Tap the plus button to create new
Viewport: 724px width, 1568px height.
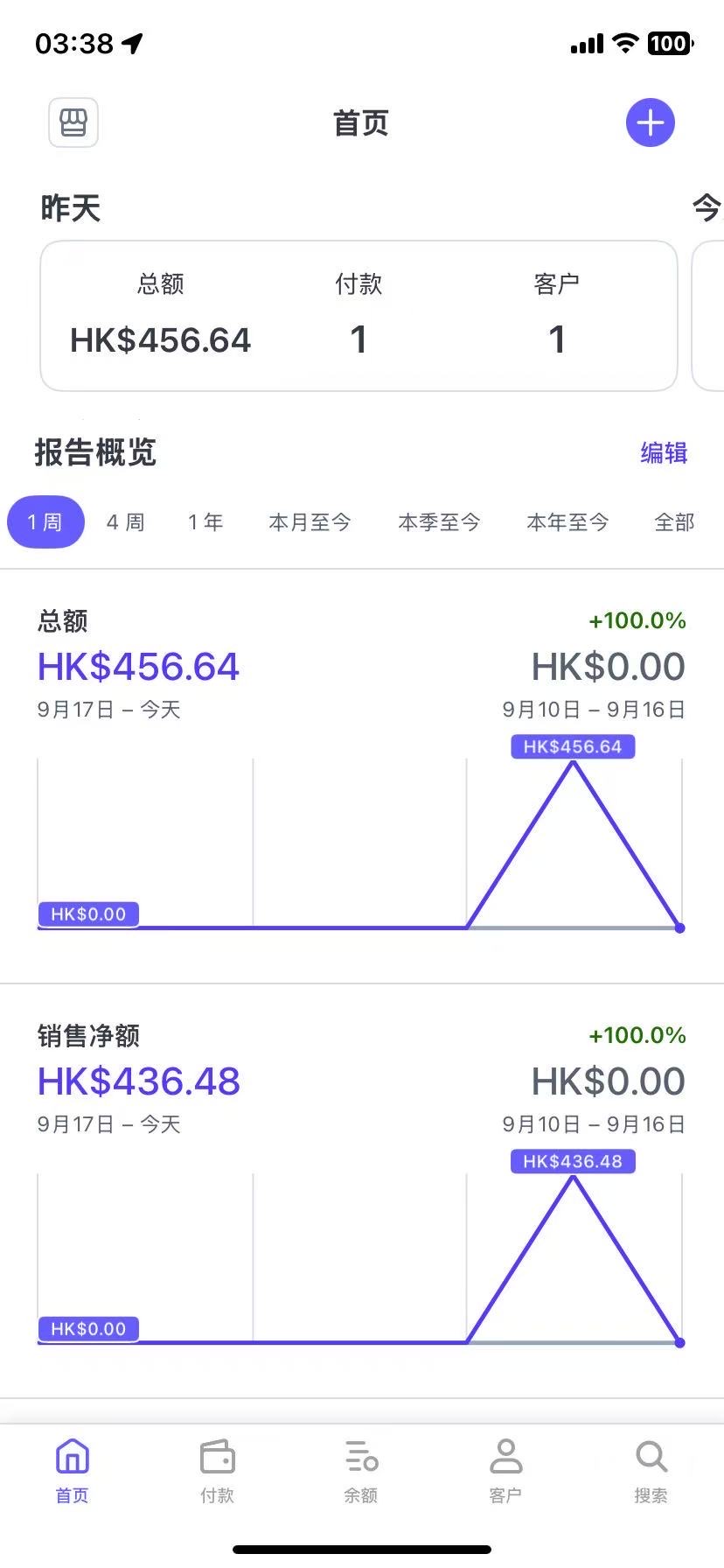click(651, 122)
